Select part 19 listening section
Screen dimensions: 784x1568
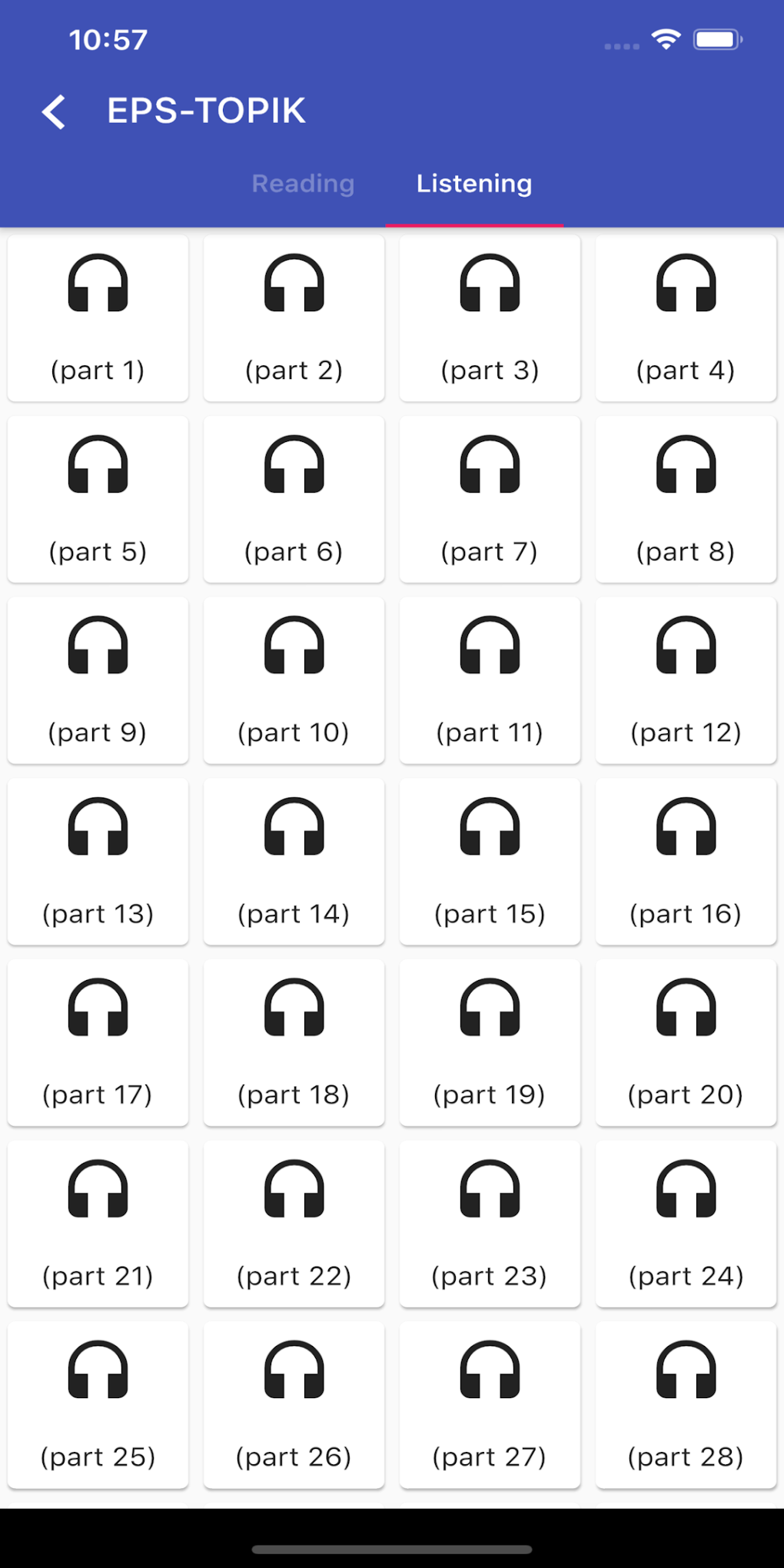click(490, 1042)
